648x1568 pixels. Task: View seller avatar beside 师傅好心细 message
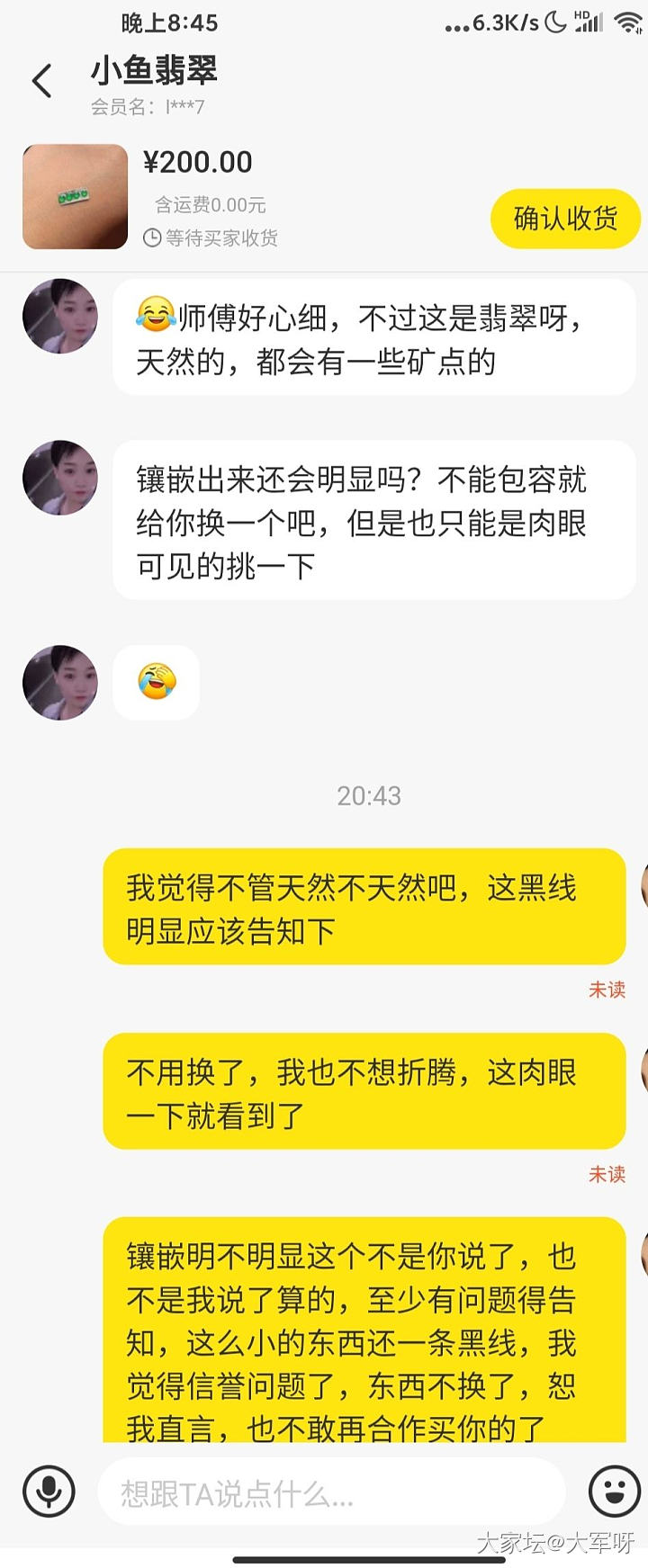click(60, 317)
